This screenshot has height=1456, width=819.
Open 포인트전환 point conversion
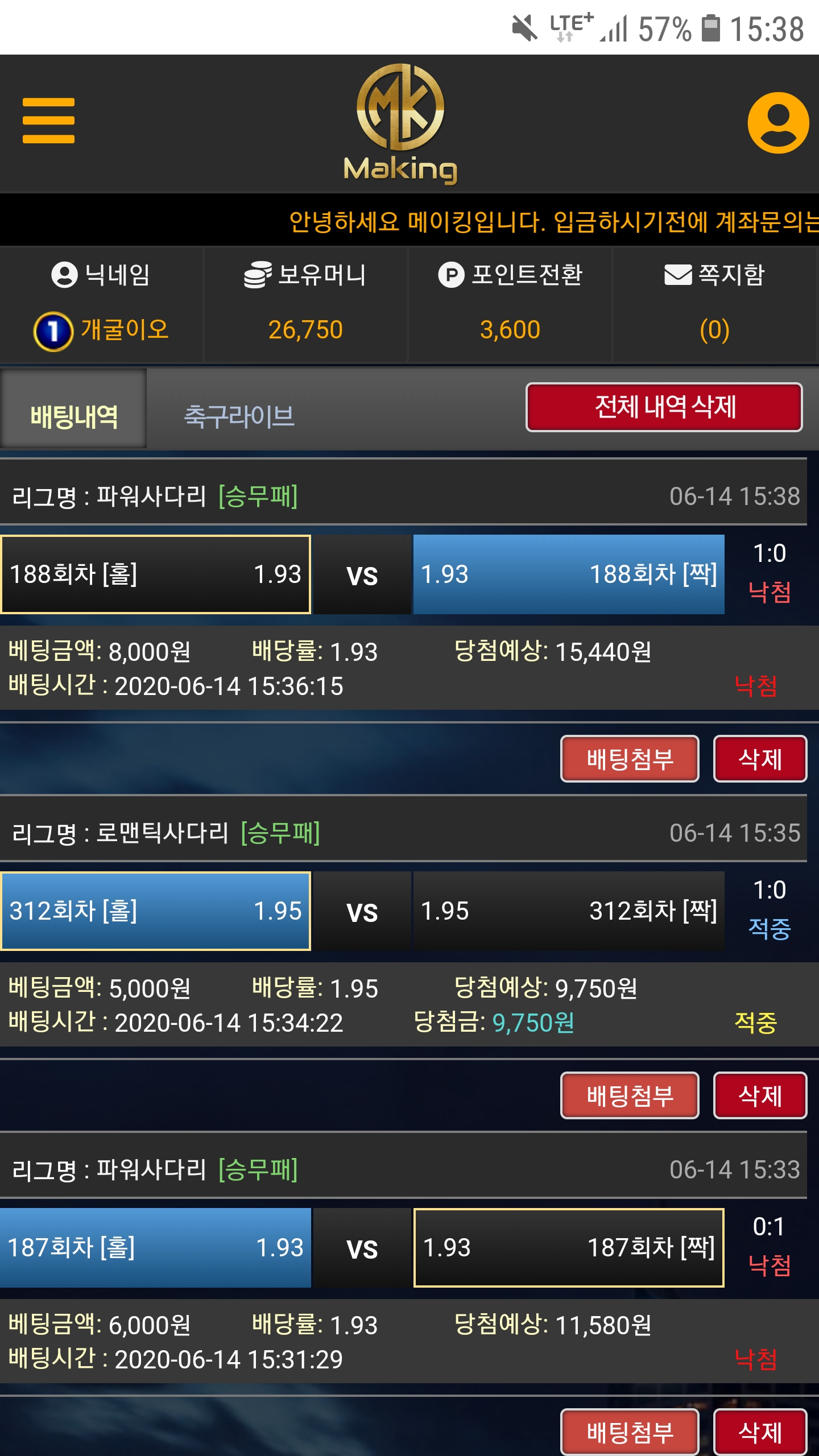[510, 304]
